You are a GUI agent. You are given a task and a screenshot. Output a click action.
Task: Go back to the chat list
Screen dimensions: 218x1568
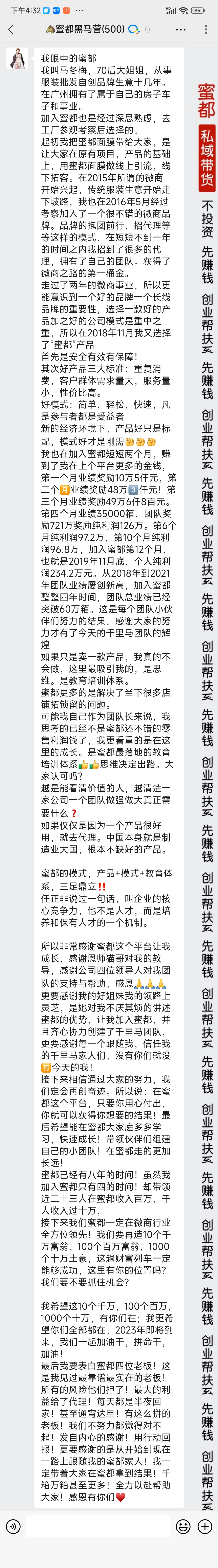coord(10,29)
